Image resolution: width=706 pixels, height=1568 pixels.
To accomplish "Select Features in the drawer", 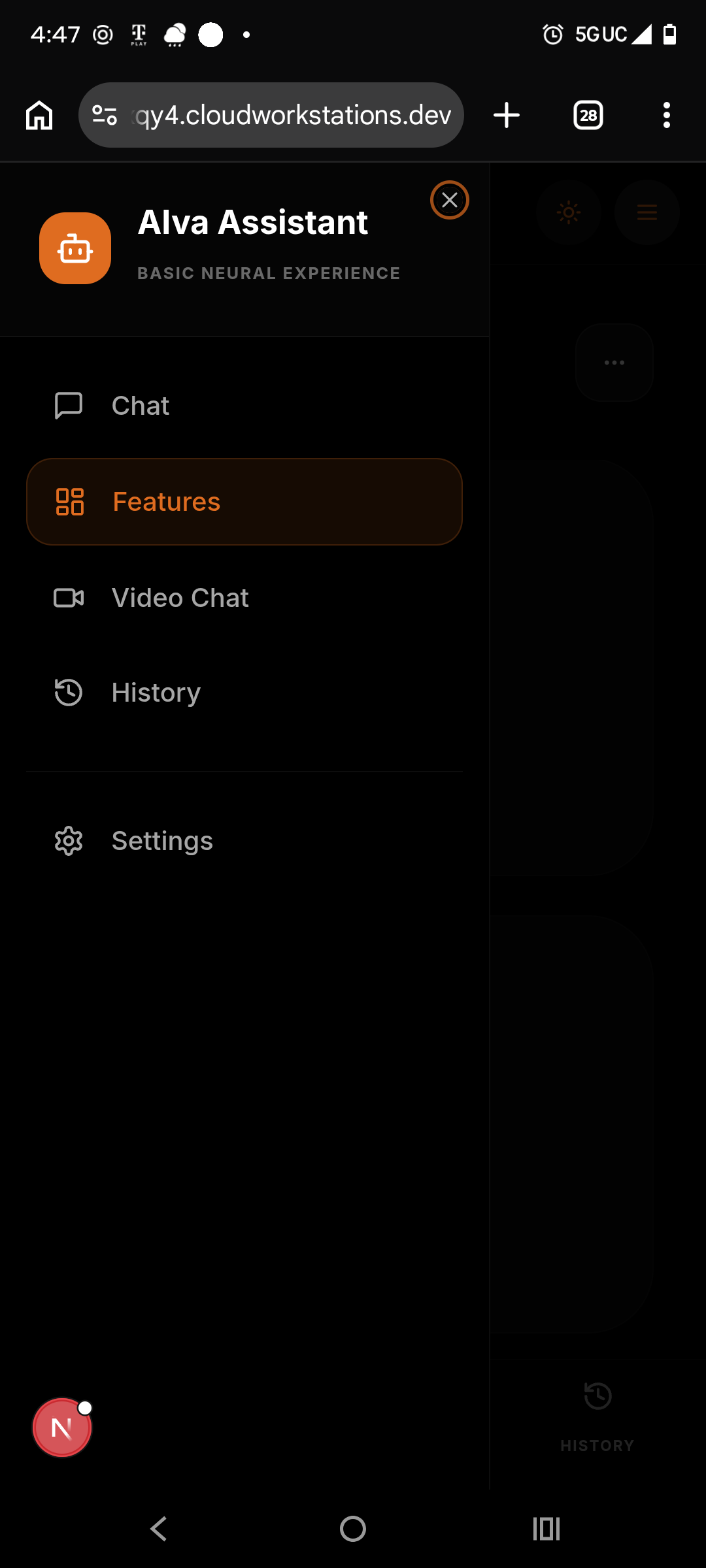I will click(244, 502).
